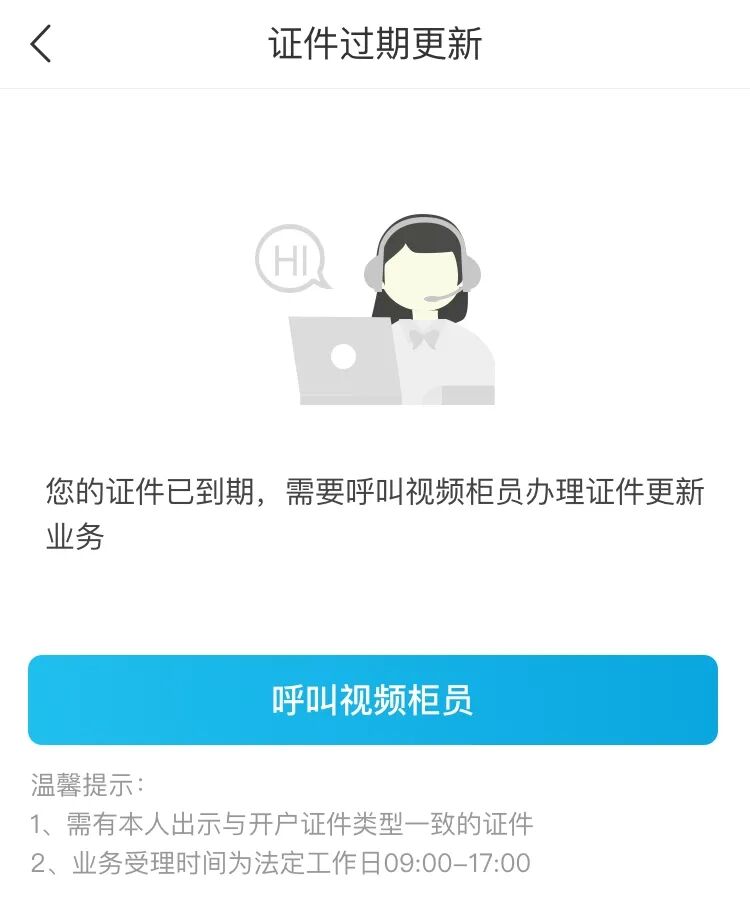
Task: Click the top navigation title bar
Action: pos(374,45)
